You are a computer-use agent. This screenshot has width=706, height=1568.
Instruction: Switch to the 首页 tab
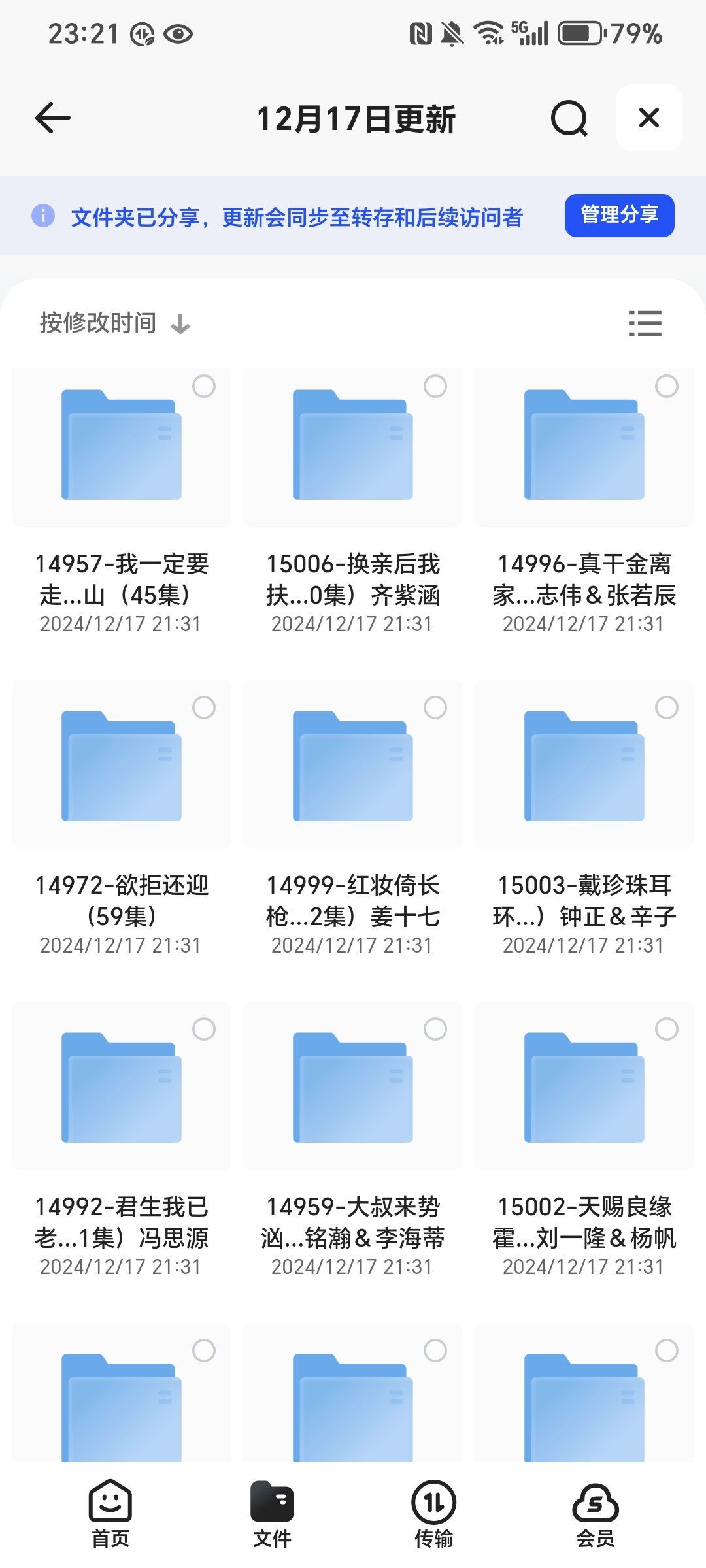110,1514
